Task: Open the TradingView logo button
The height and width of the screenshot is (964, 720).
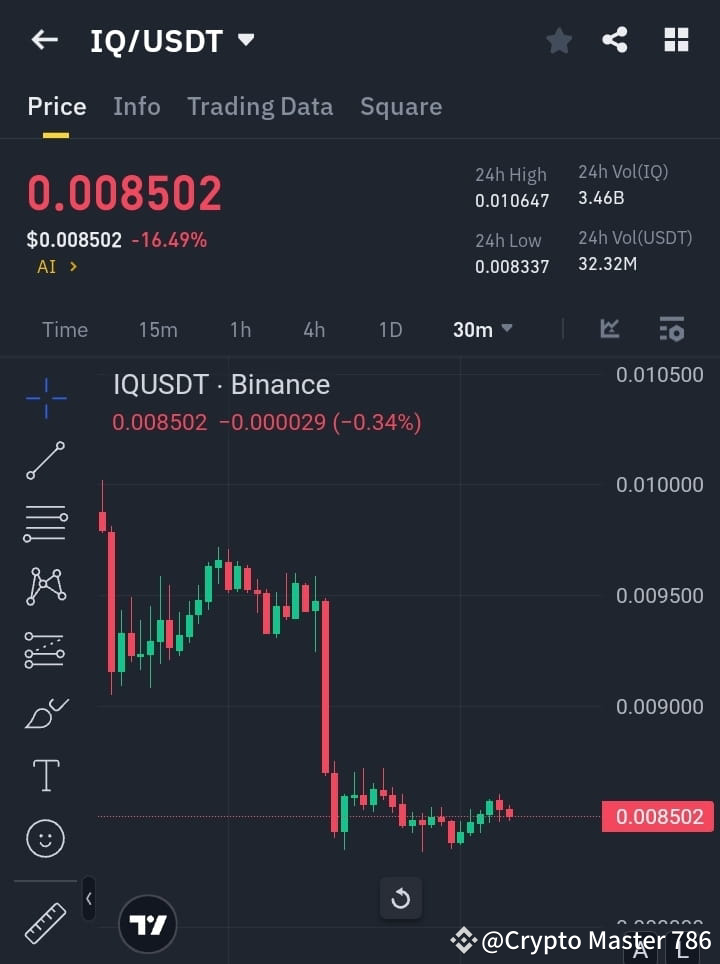Action: 148,925
